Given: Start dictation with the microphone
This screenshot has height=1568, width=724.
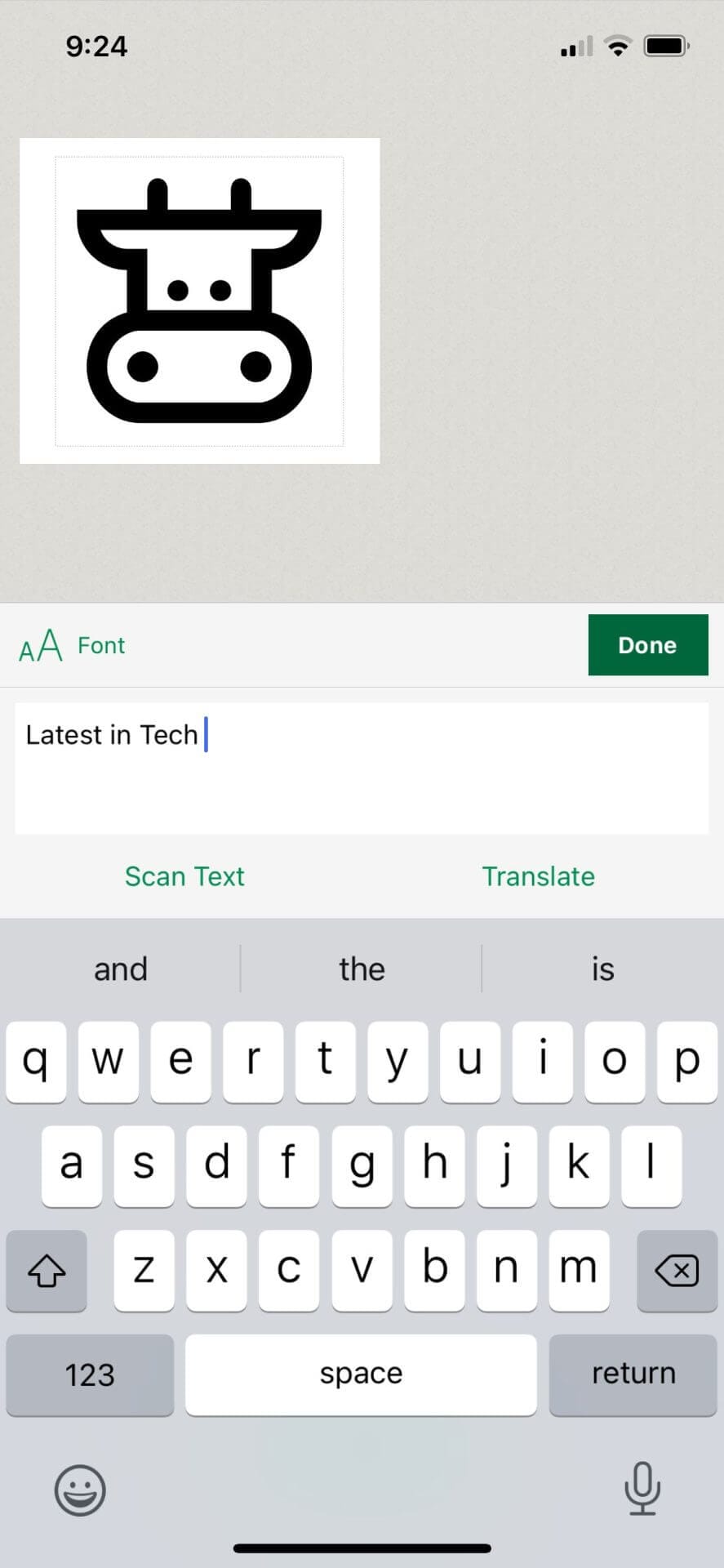Looking at the screenshot, I should tap(642, 1489).
